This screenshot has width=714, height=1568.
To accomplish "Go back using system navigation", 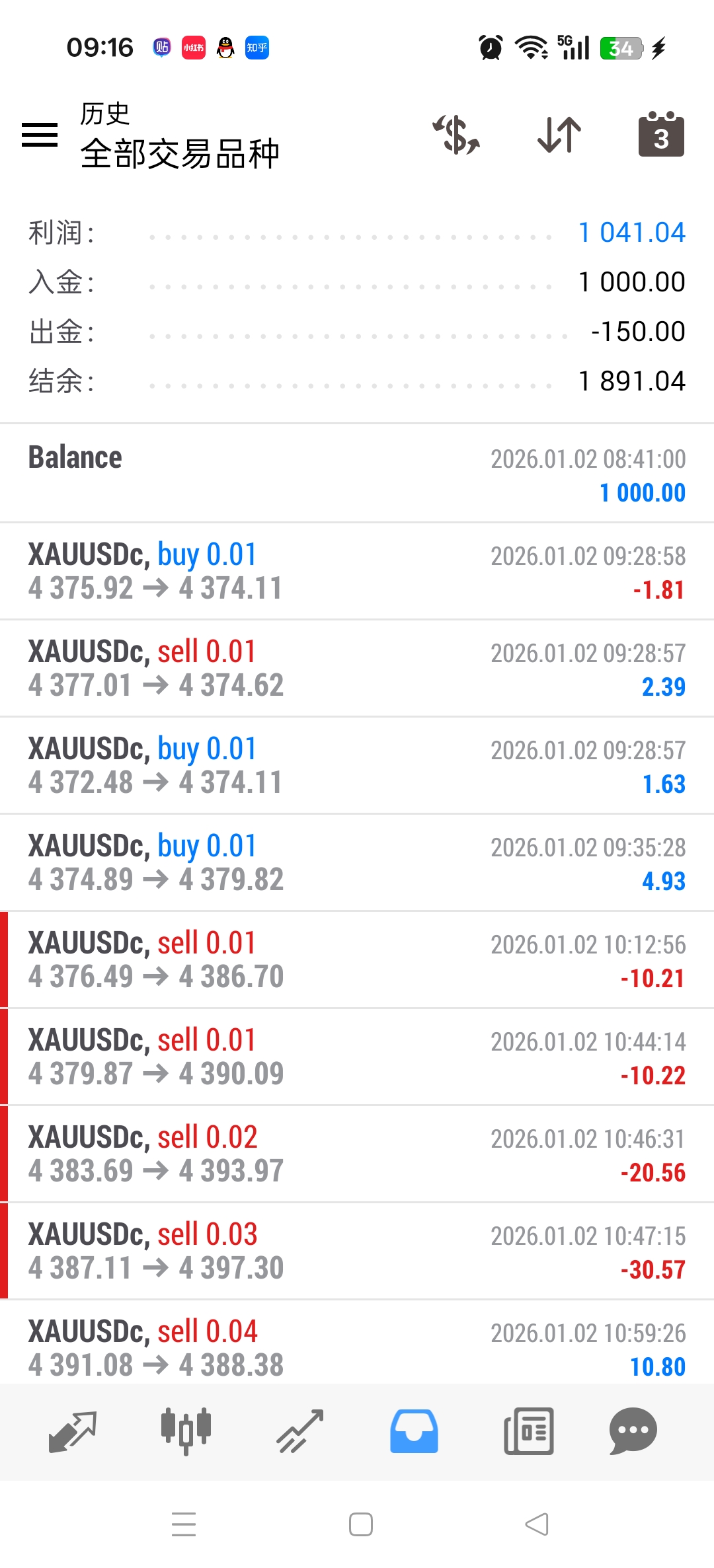I will coord(537,1524).
